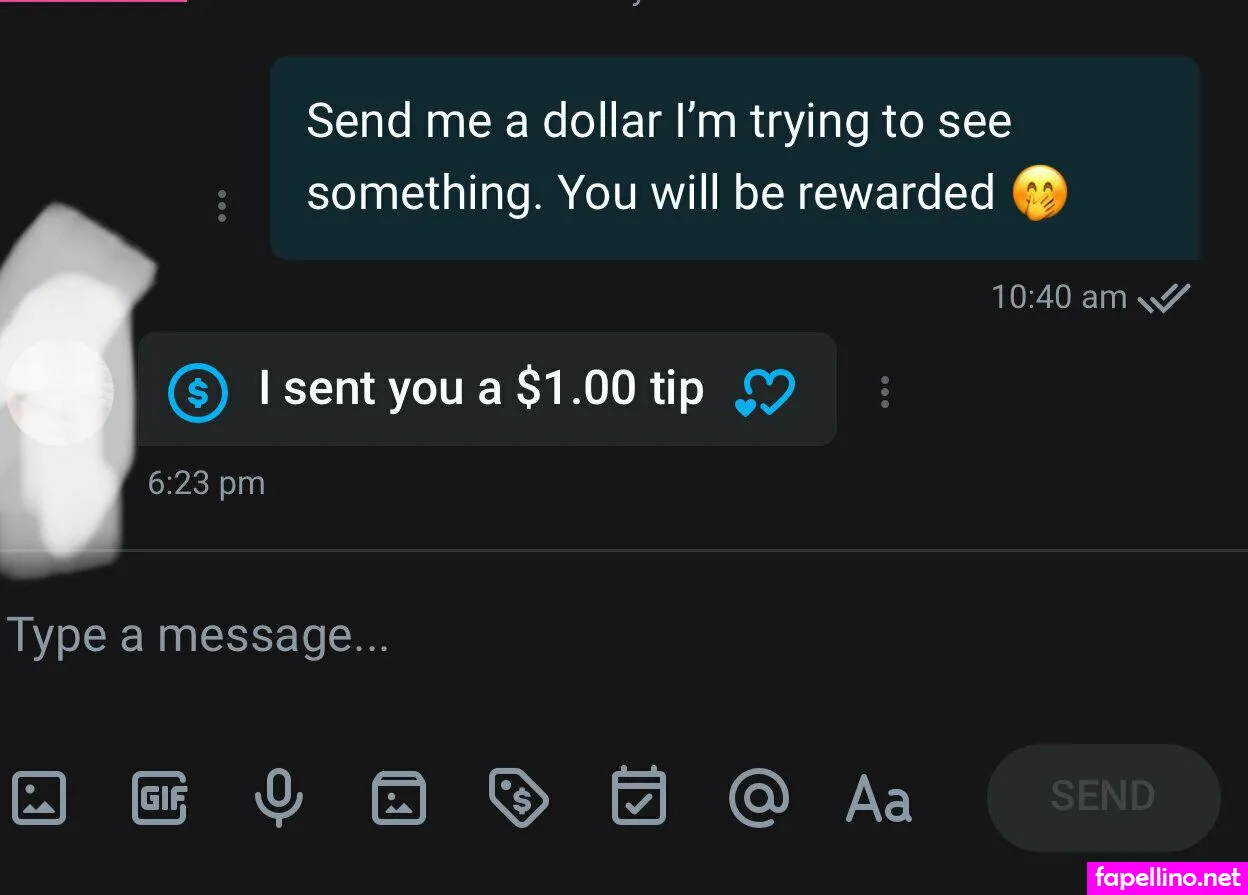Open the media vault icon
This screenshot has width=1248, height=895.
[x=399, y=798]
